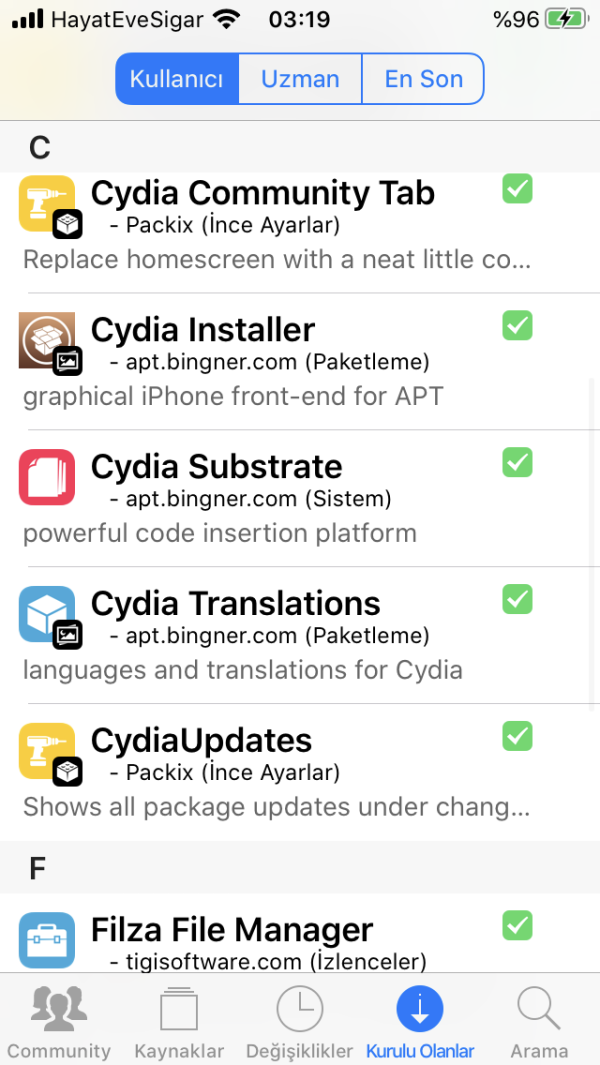View Cydia Substrate package details

275,499
